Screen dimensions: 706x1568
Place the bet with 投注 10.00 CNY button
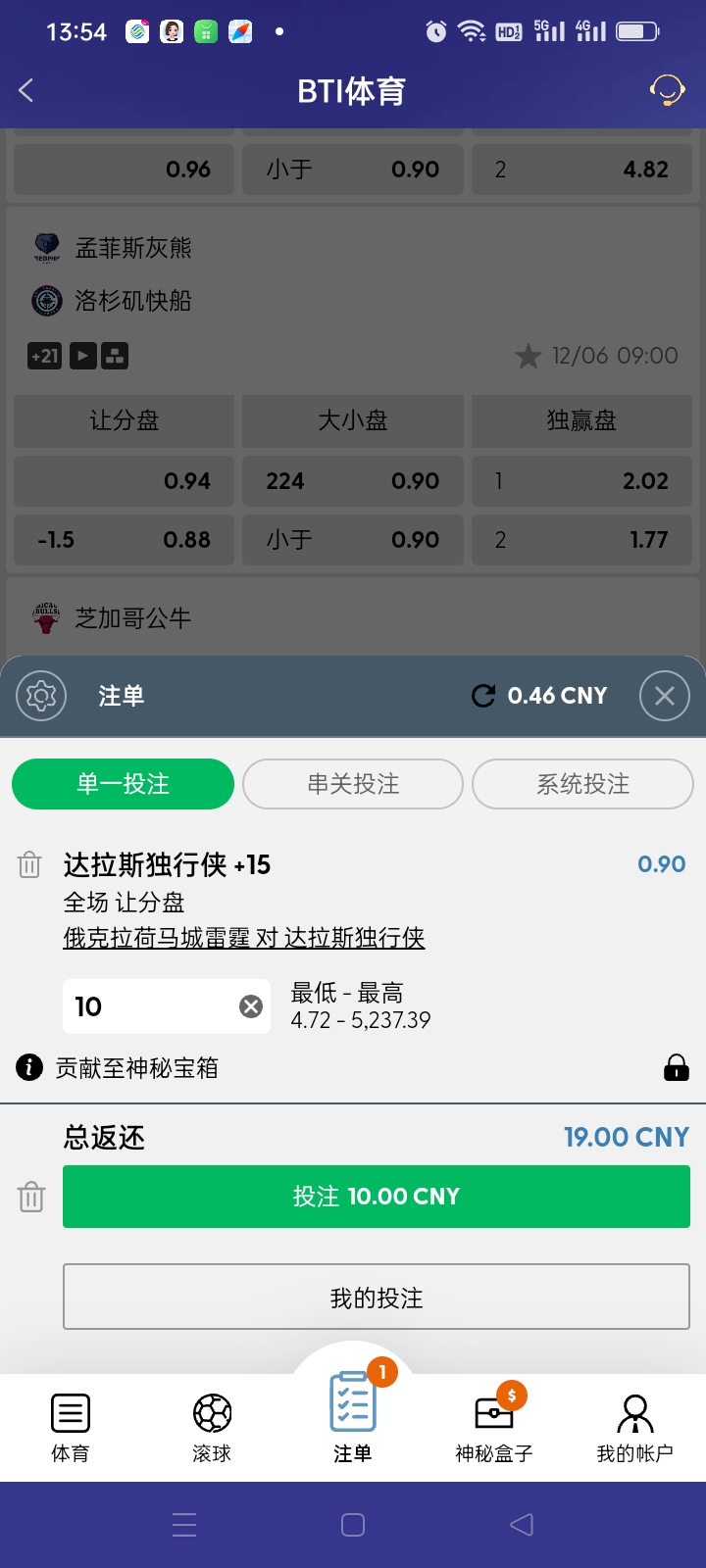(377, 1196)
